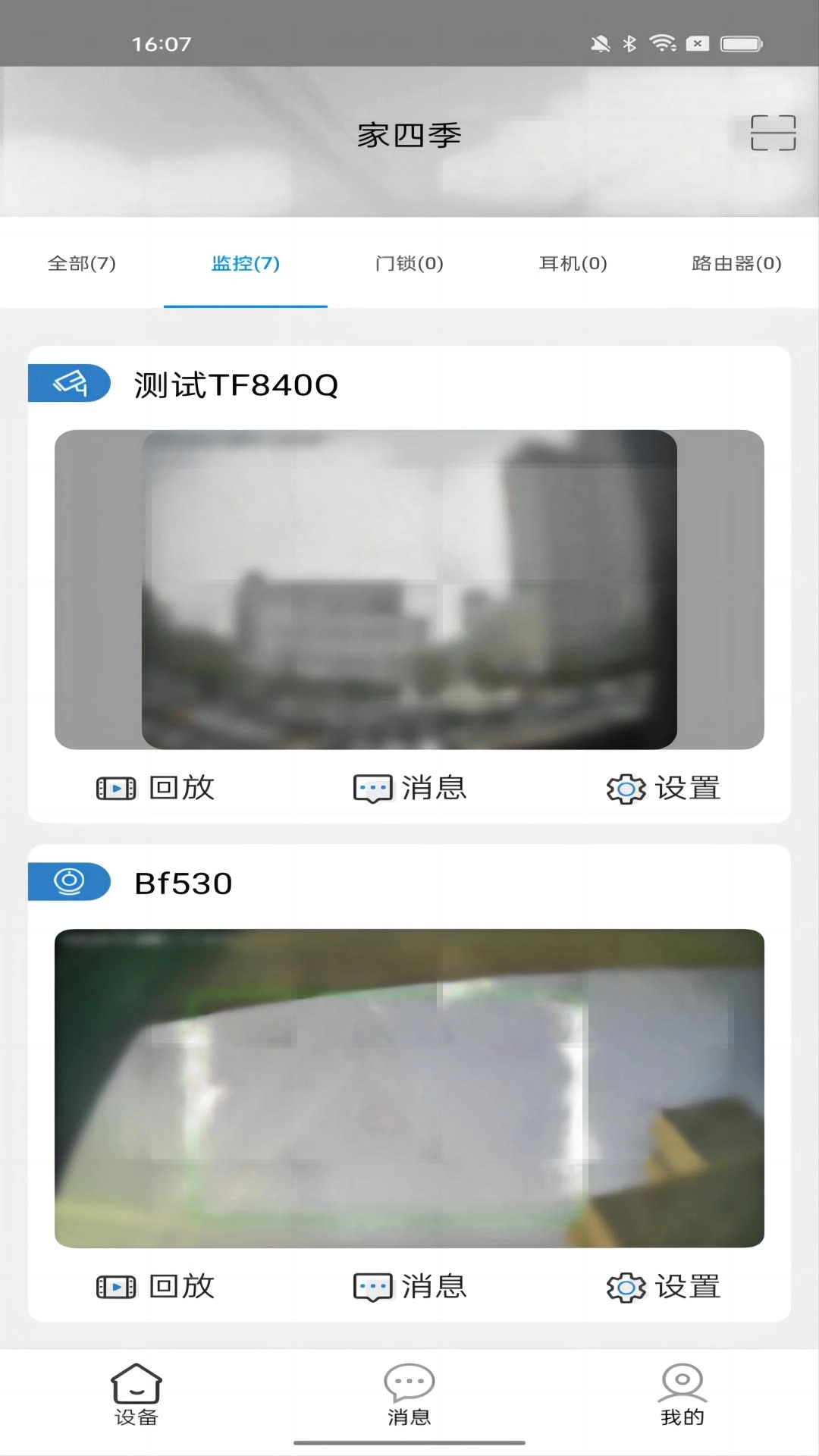
Task: Open 设置 for 测试TF840Q
Action: click(664, 788)
